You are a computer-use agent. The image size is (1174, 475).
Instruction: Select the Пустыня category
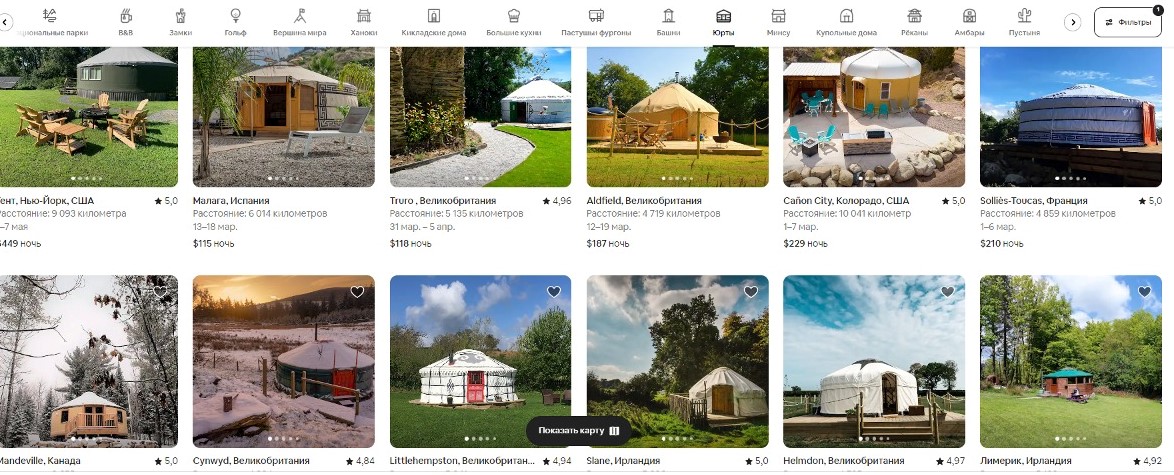[1023, 21]
